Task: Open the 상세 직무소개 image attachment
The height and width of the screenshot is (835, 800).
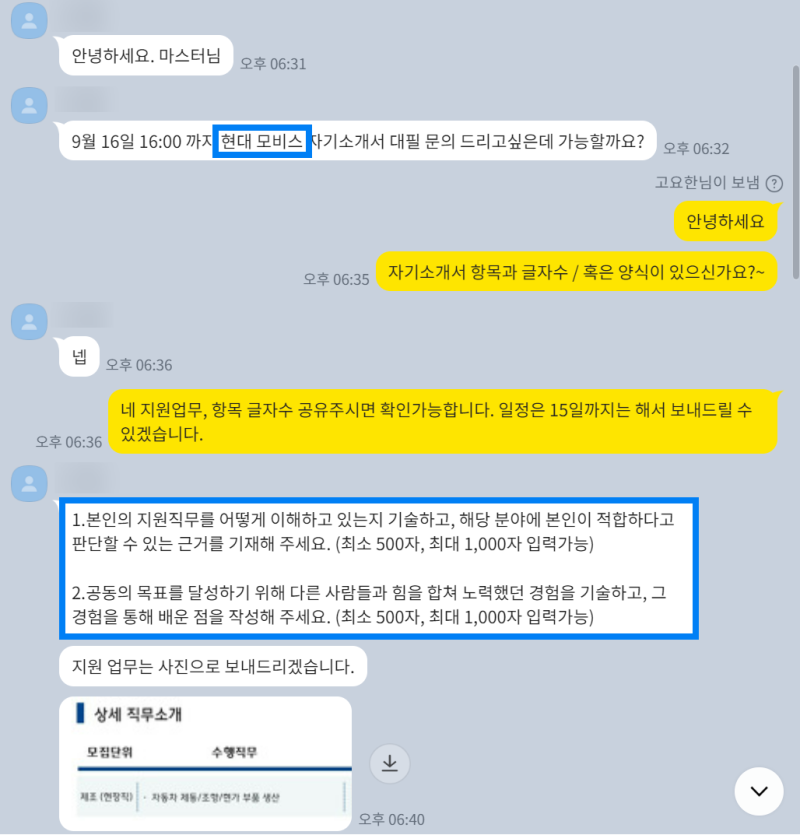Action: click(205, 763)
